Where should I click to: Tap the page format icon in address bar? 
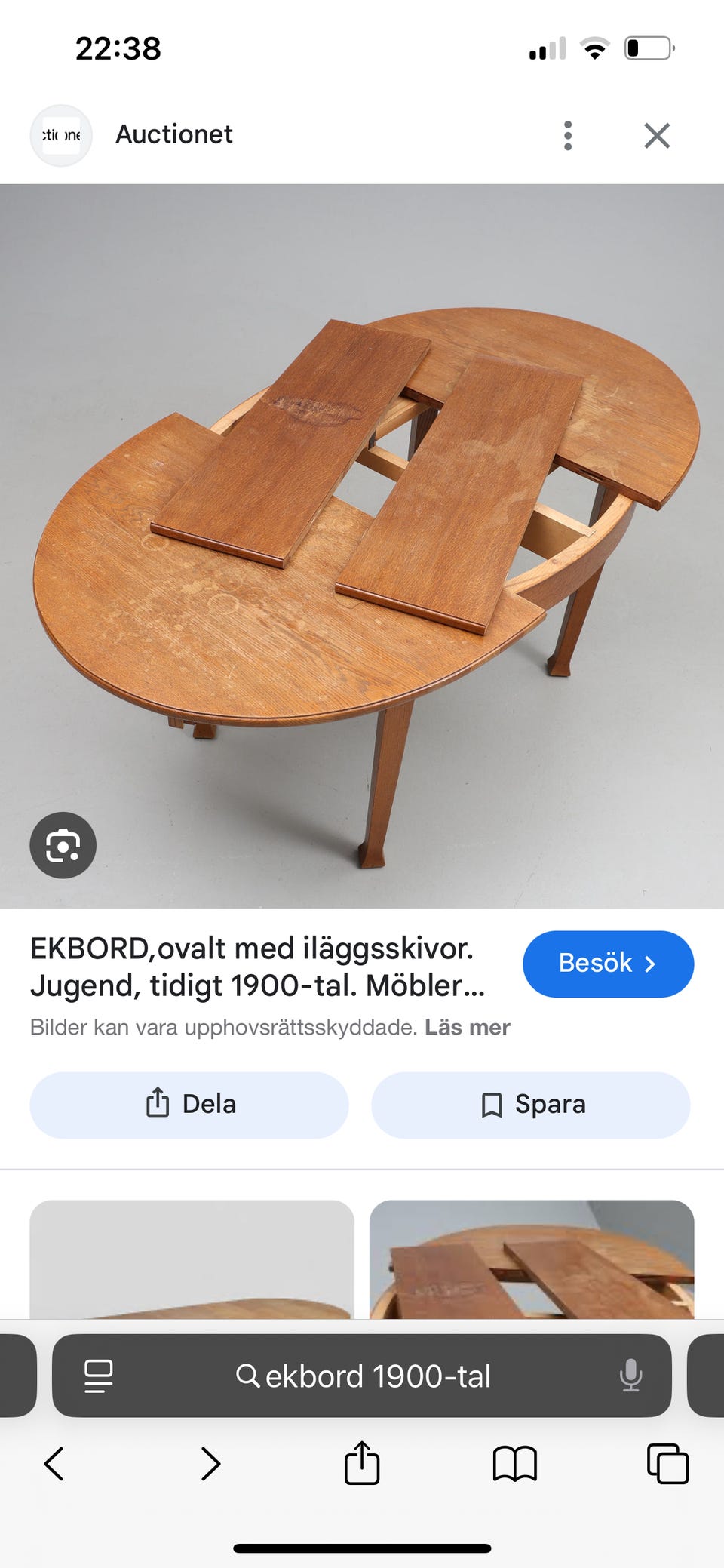[99, 1376]
